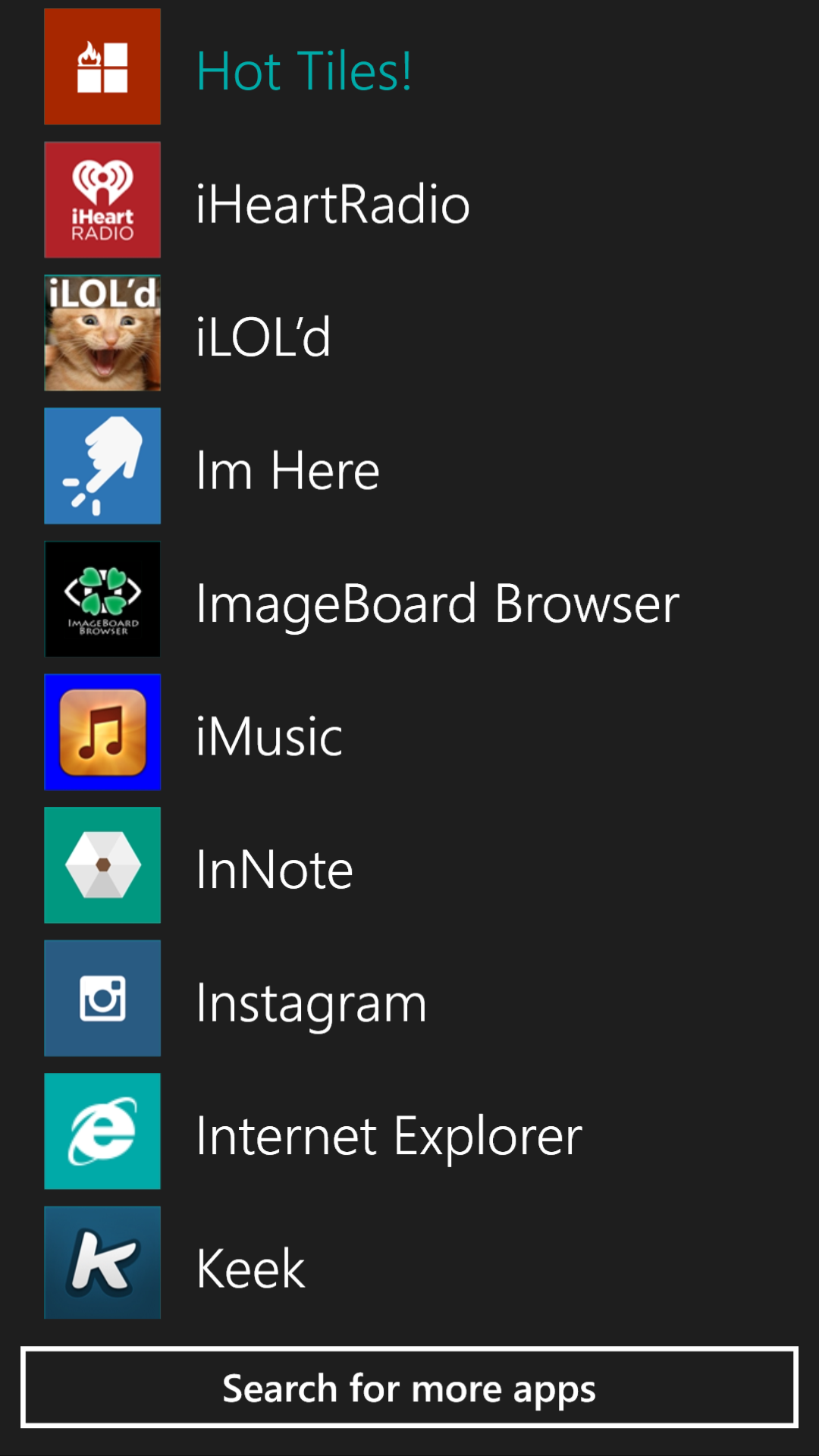Image resolution: width=819 pixels, height=1456 pixels.
Task: Start the Im Here app
Action: click(x=409, y=466)
